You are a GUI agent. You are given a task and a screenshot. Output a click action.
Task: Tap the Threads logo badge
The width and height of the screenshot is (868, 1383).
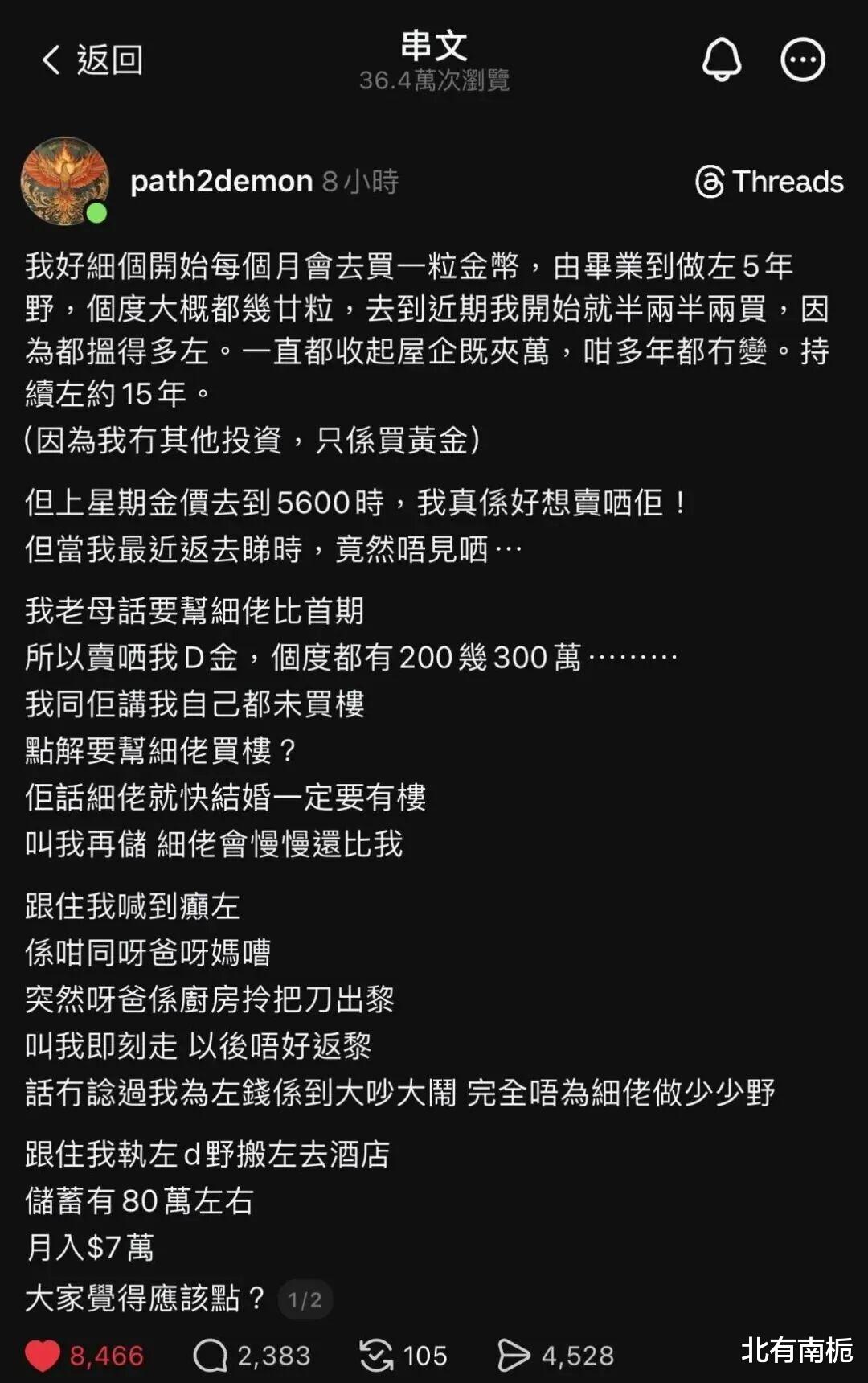tap(769, 182)
